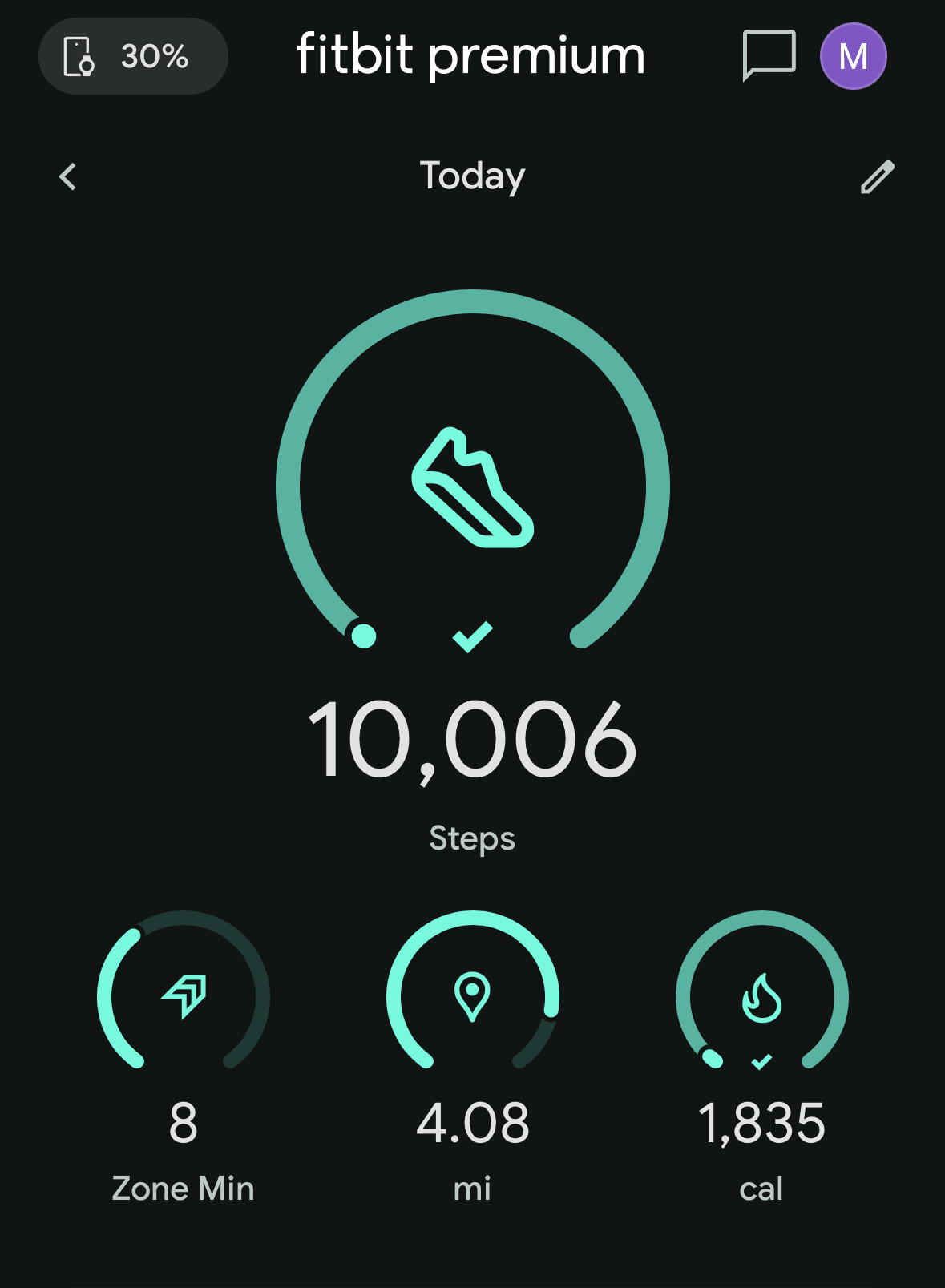Tap the pencil edit icon

point(877,177)
